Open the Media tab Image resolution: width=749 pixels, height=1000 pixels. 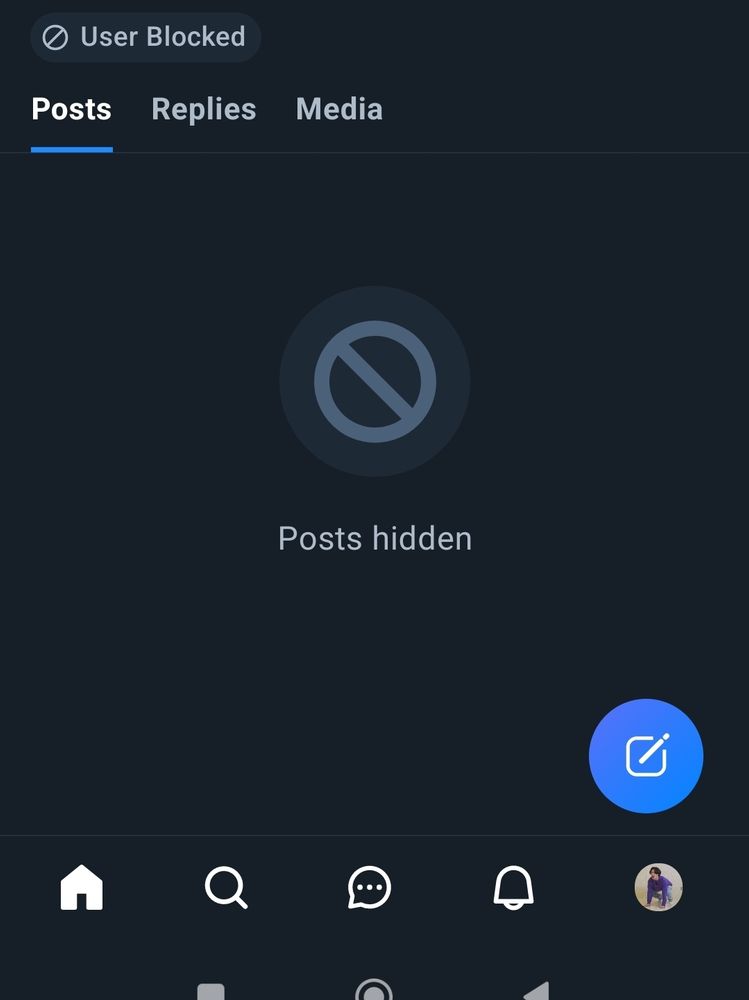339,110
